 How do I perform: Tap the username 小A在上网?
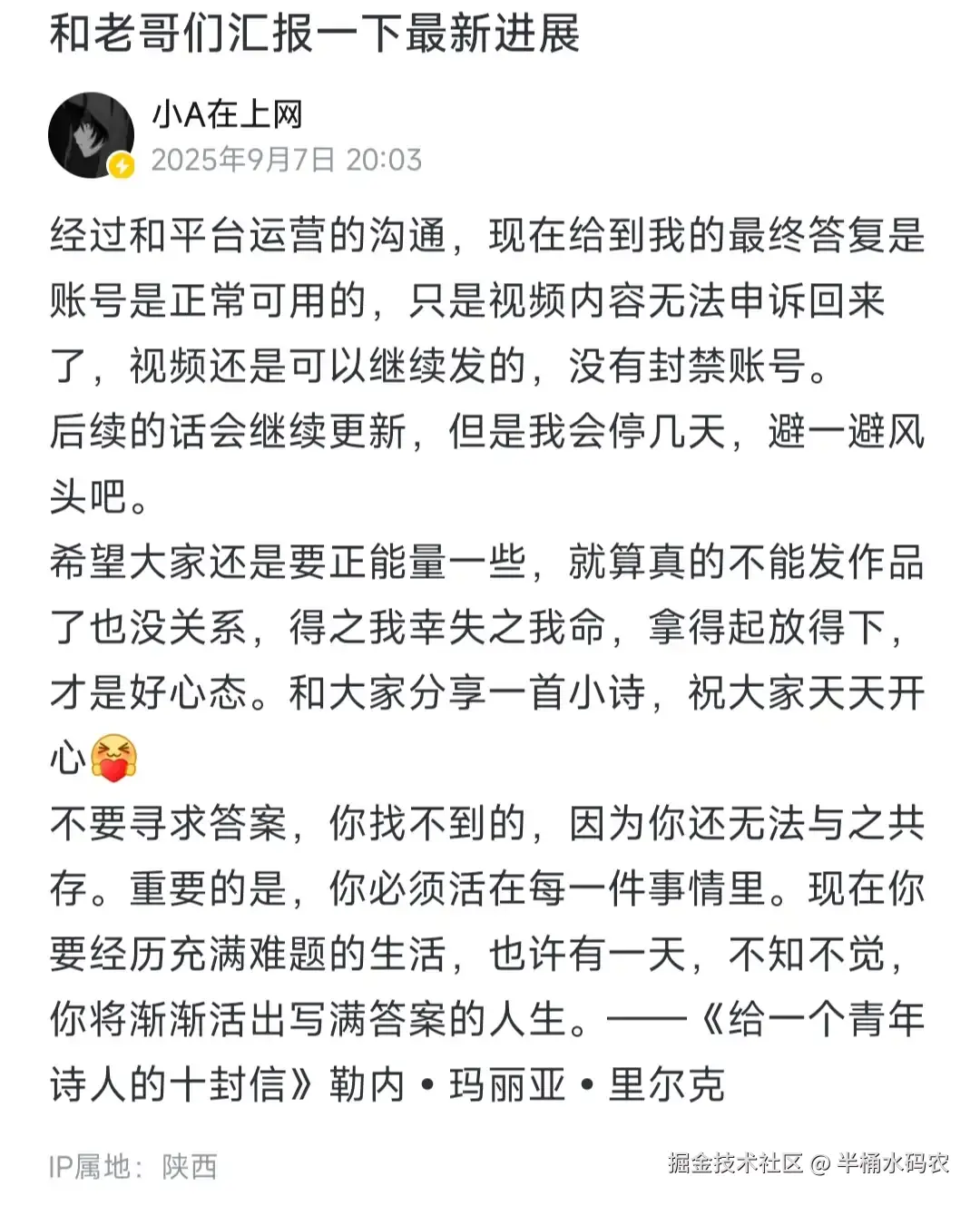pos(227,114)
